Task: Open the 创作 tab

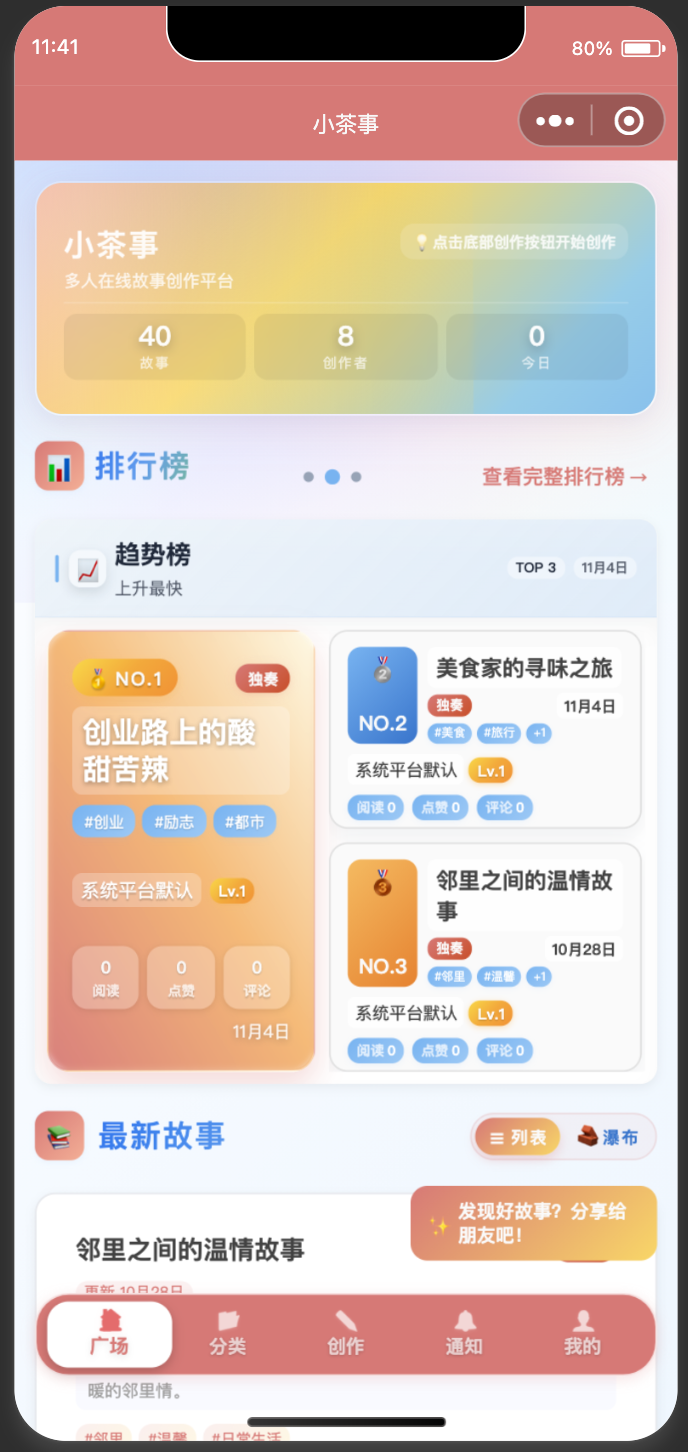Action: click(x=346, y=1334)
